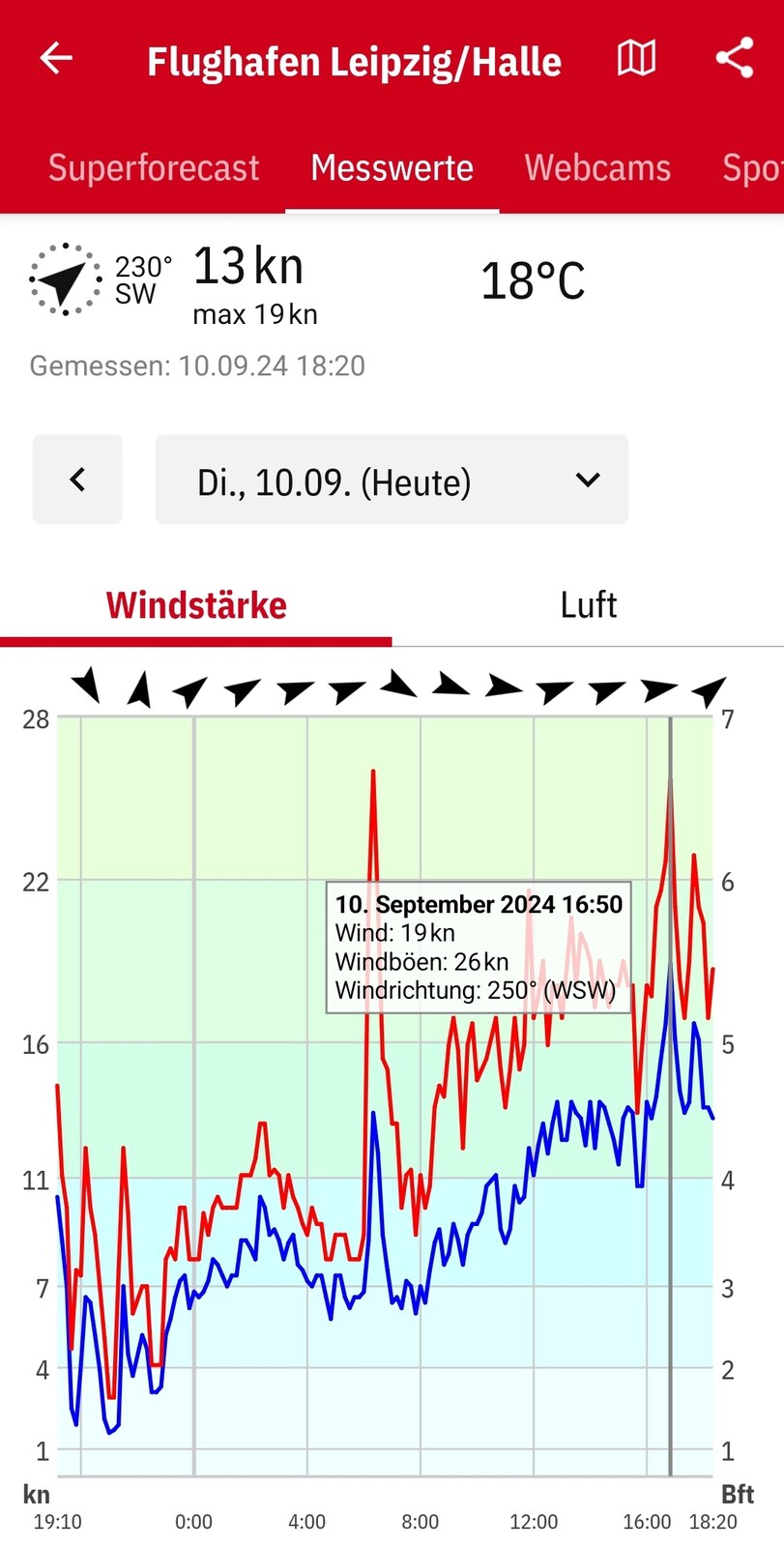Select the Windstärke chart tab

tap(196, 606)
